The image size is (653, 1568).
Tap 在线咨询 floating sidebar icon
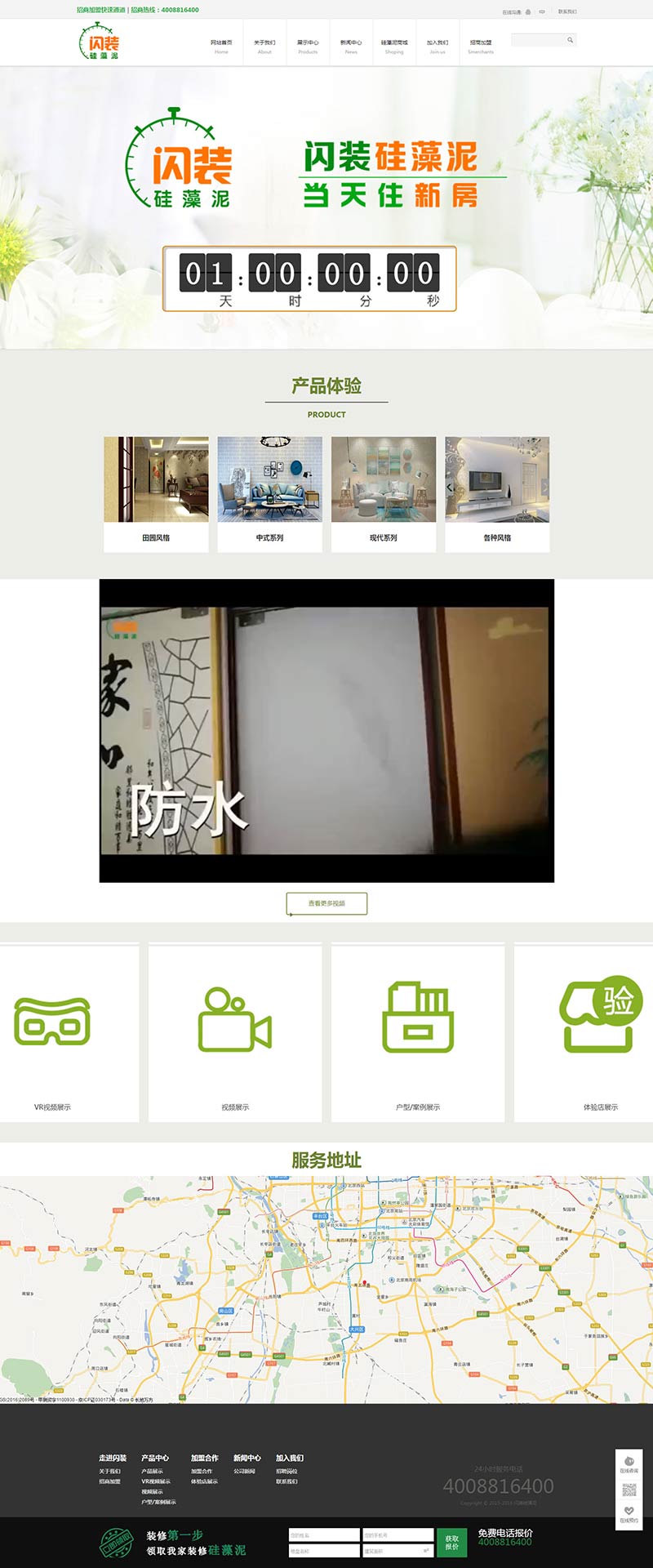coord(629,1464)
